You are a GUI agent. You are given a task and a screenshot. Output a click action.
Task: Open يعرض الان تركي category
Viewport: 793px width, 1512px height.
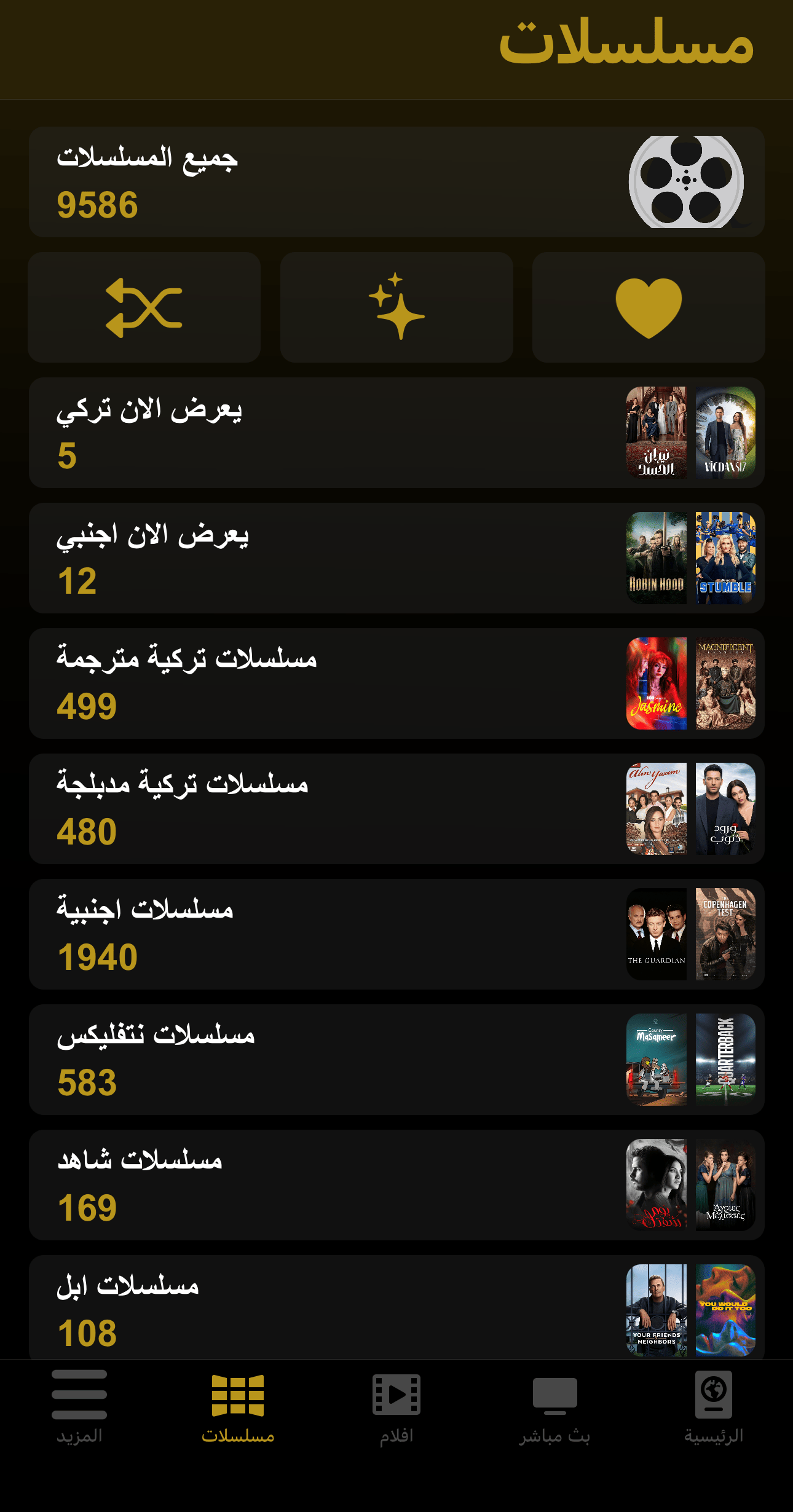coord(396,433)
